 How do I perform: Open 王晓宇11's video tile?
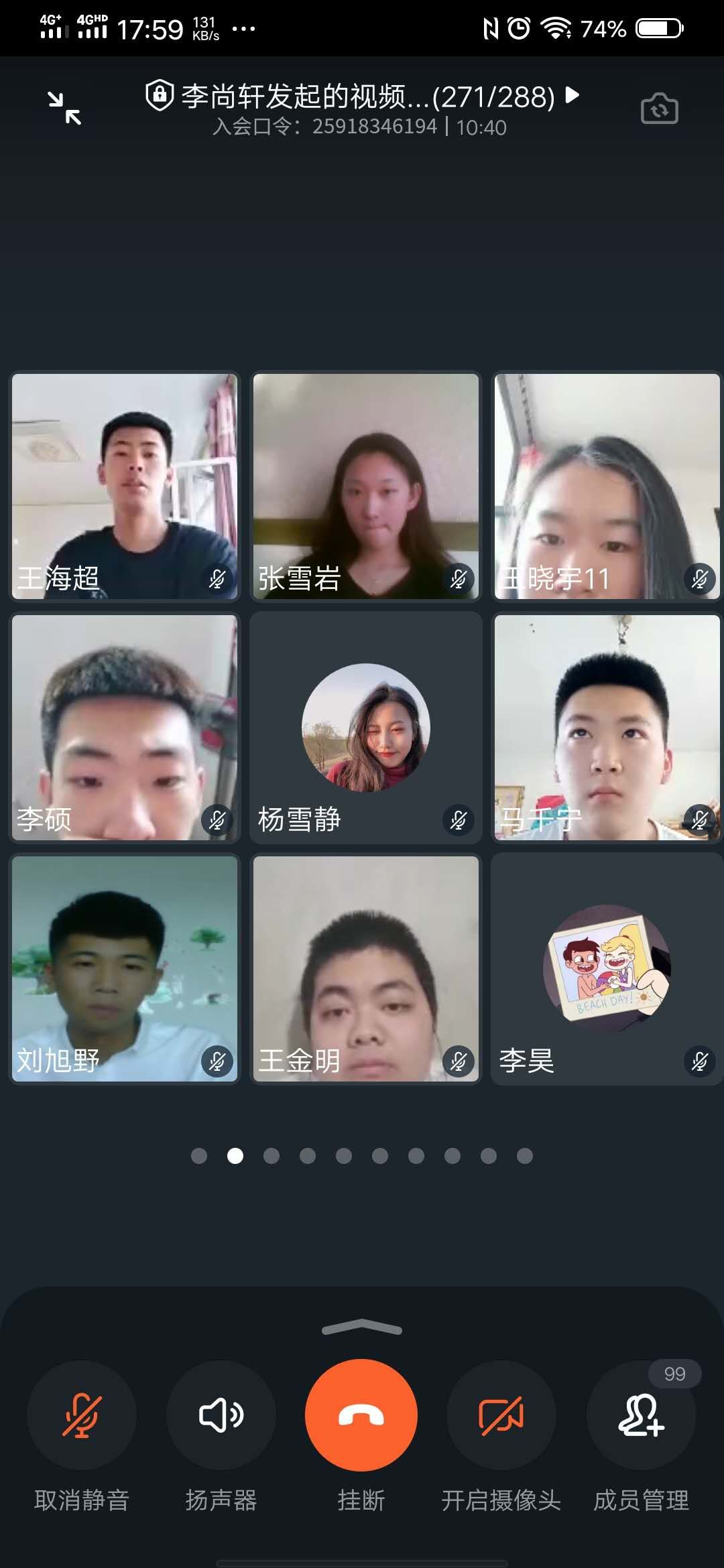point(607,486)
